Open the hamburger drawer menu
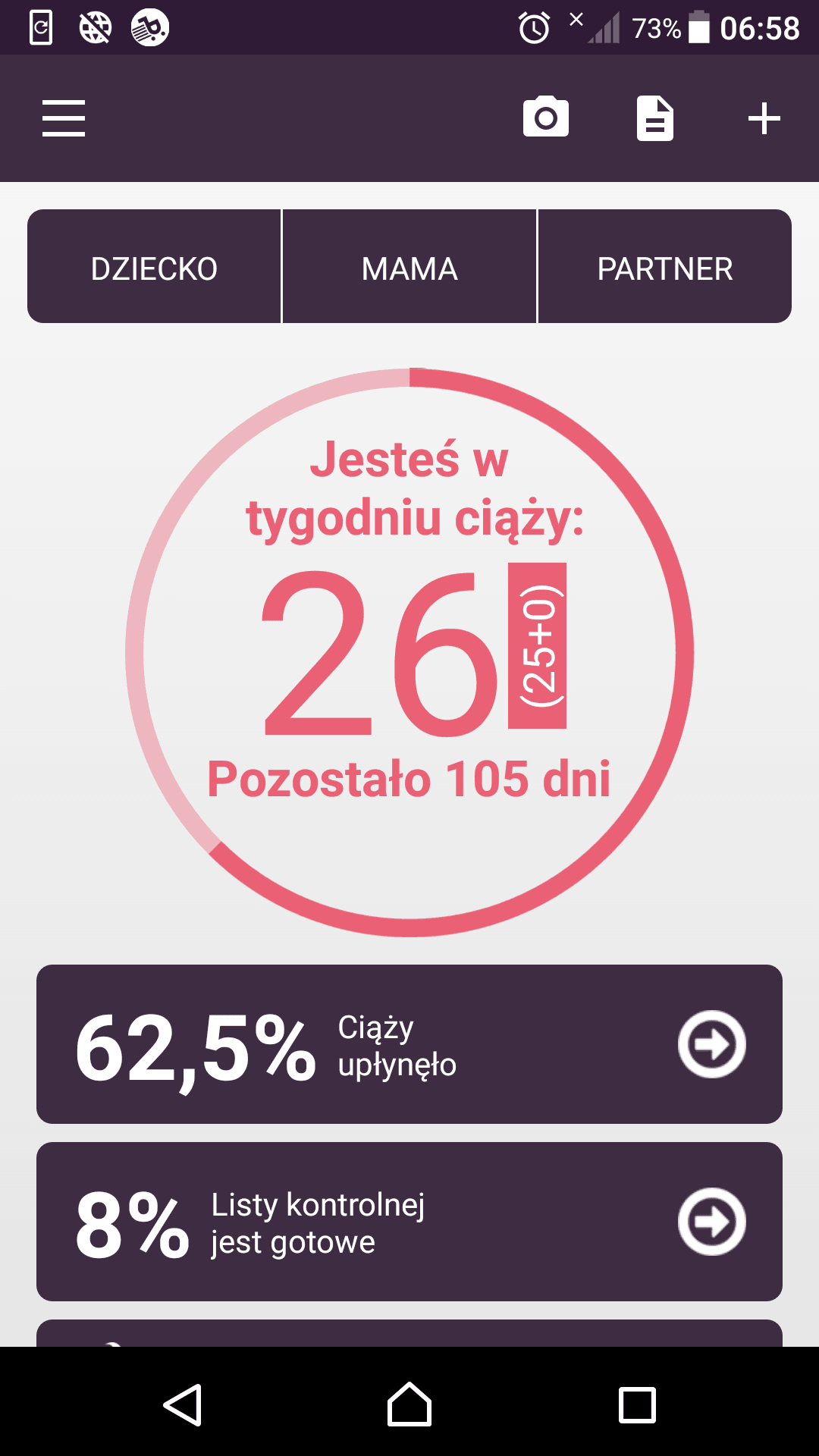The height and width of the screenshot is (1456, 819). point(64,118)
